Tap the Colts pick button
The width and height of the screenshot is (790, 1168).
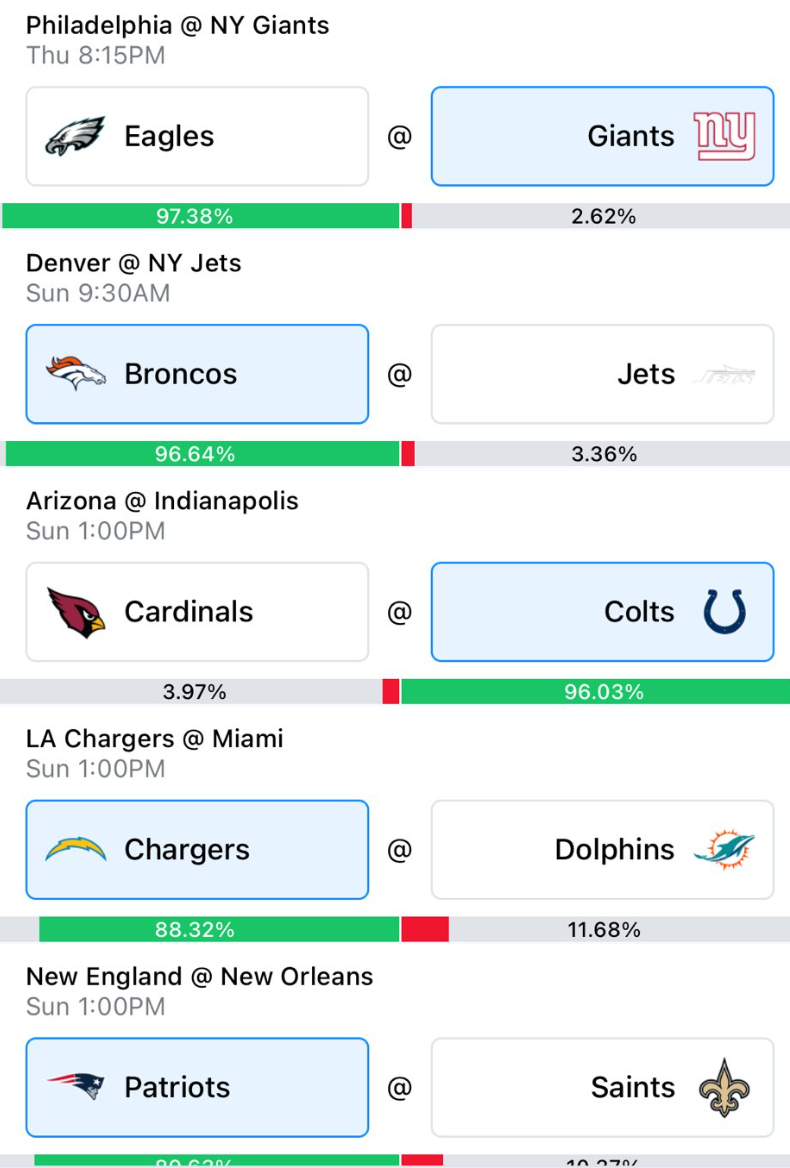coord(602,612)
